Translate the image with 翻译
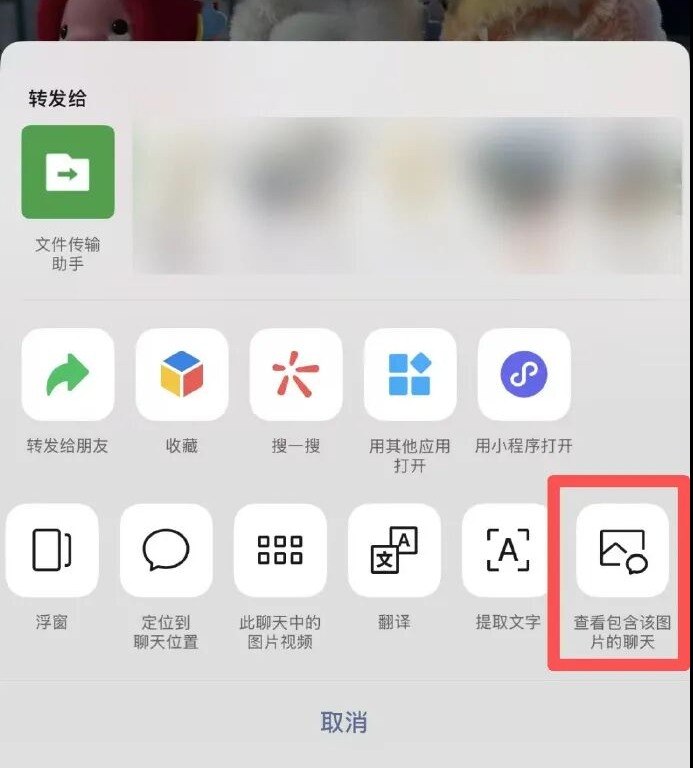Image resolution: width=693 pixels, height=768 pixels. tap(394, 550)
